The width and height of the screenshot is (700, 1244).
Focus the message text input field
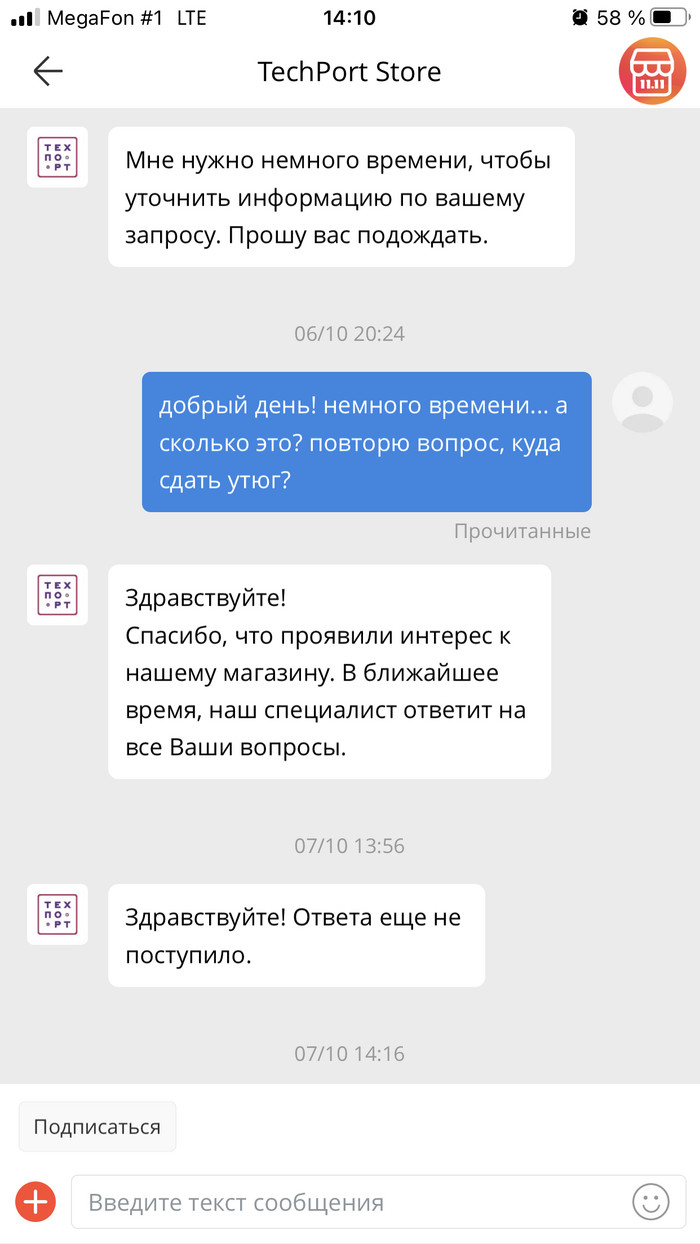pos(350,1201)
